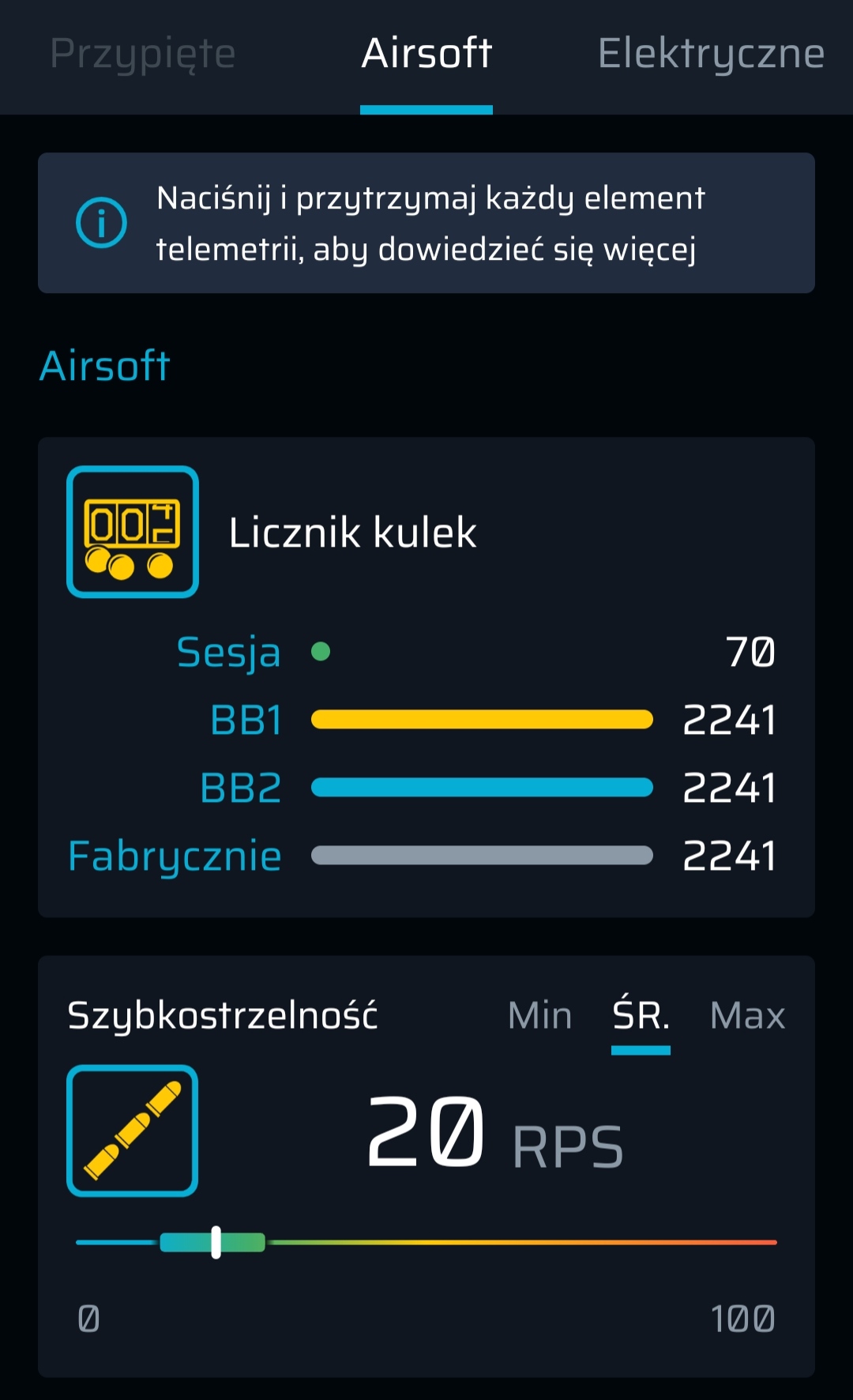Open the BB2 counter row

[x=482, y=788]
